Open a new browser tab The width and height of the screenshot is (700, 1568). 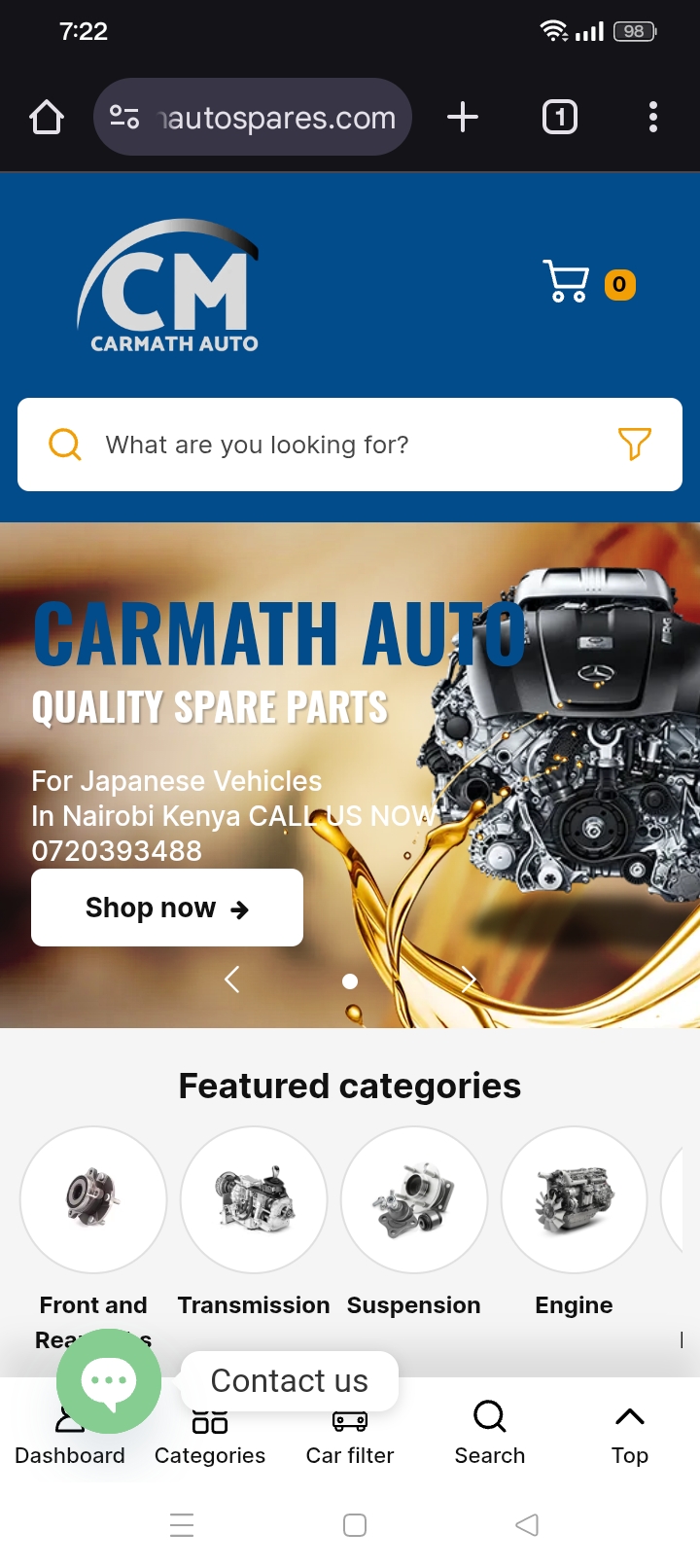[x=463, y=118]
